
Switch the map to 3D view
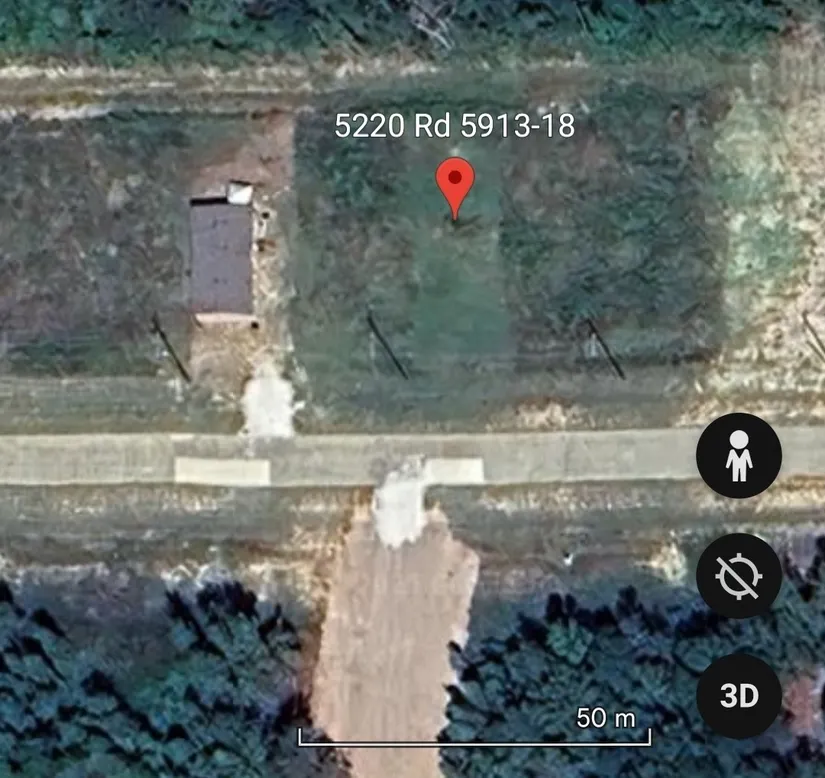tap(739, 695)
